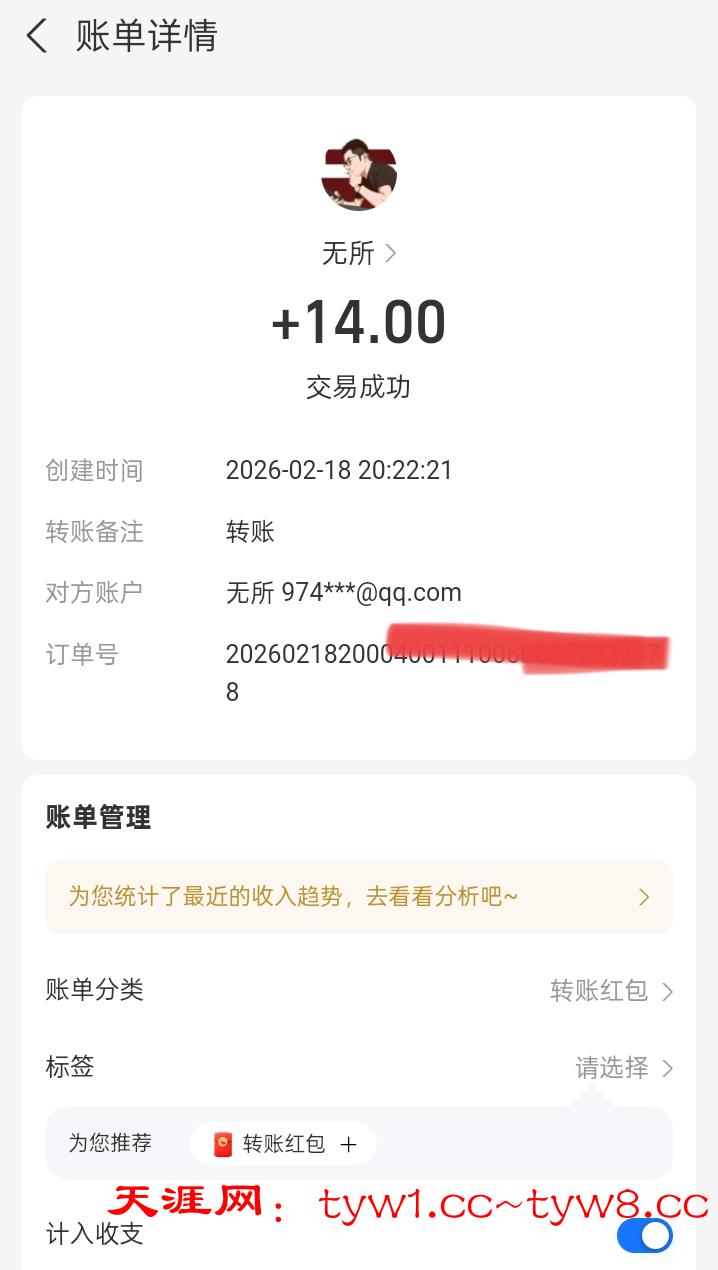
Task: Open the income trend analysis banner
Action: pos(358,897)
